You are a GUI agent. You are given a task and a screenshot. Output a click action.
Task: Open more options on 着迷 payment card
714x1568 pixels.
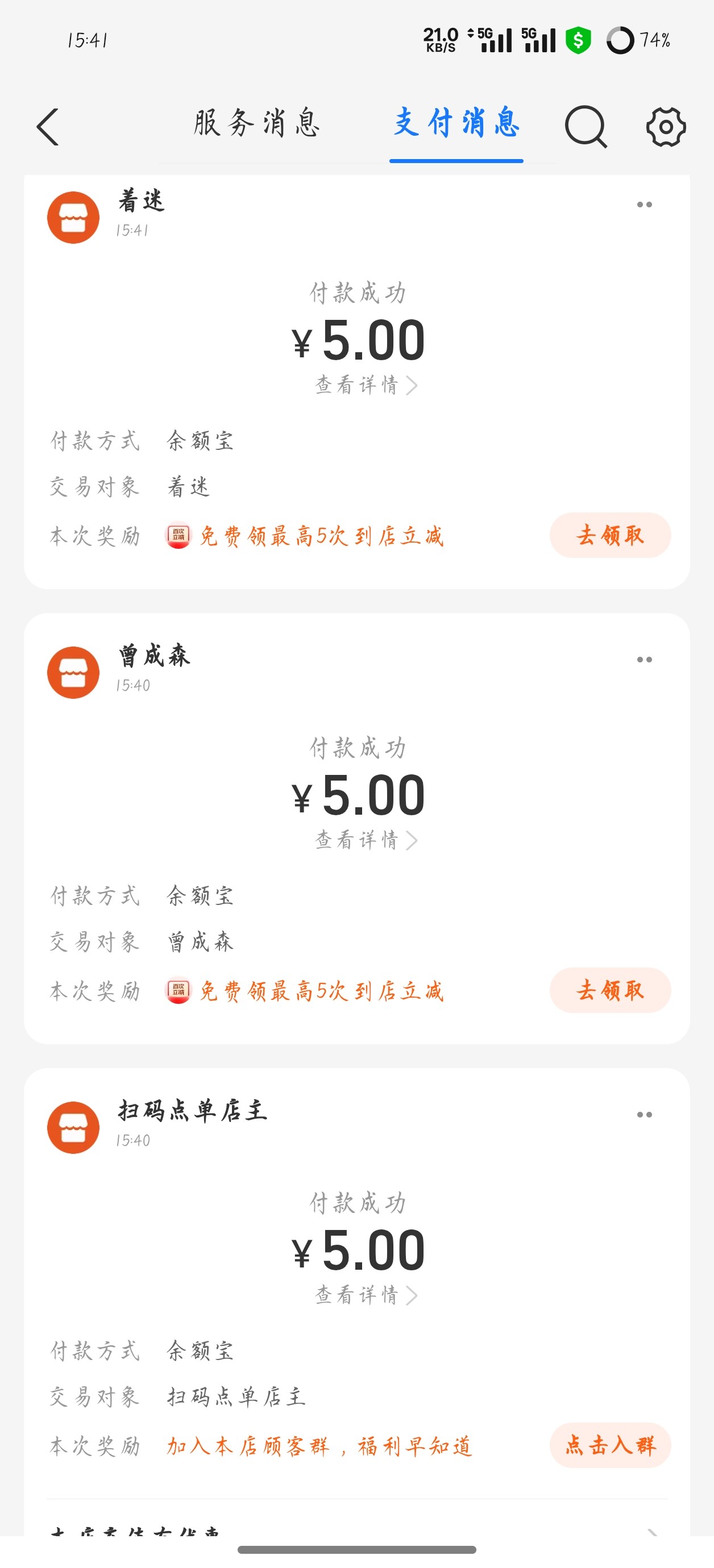click(644, 205)
